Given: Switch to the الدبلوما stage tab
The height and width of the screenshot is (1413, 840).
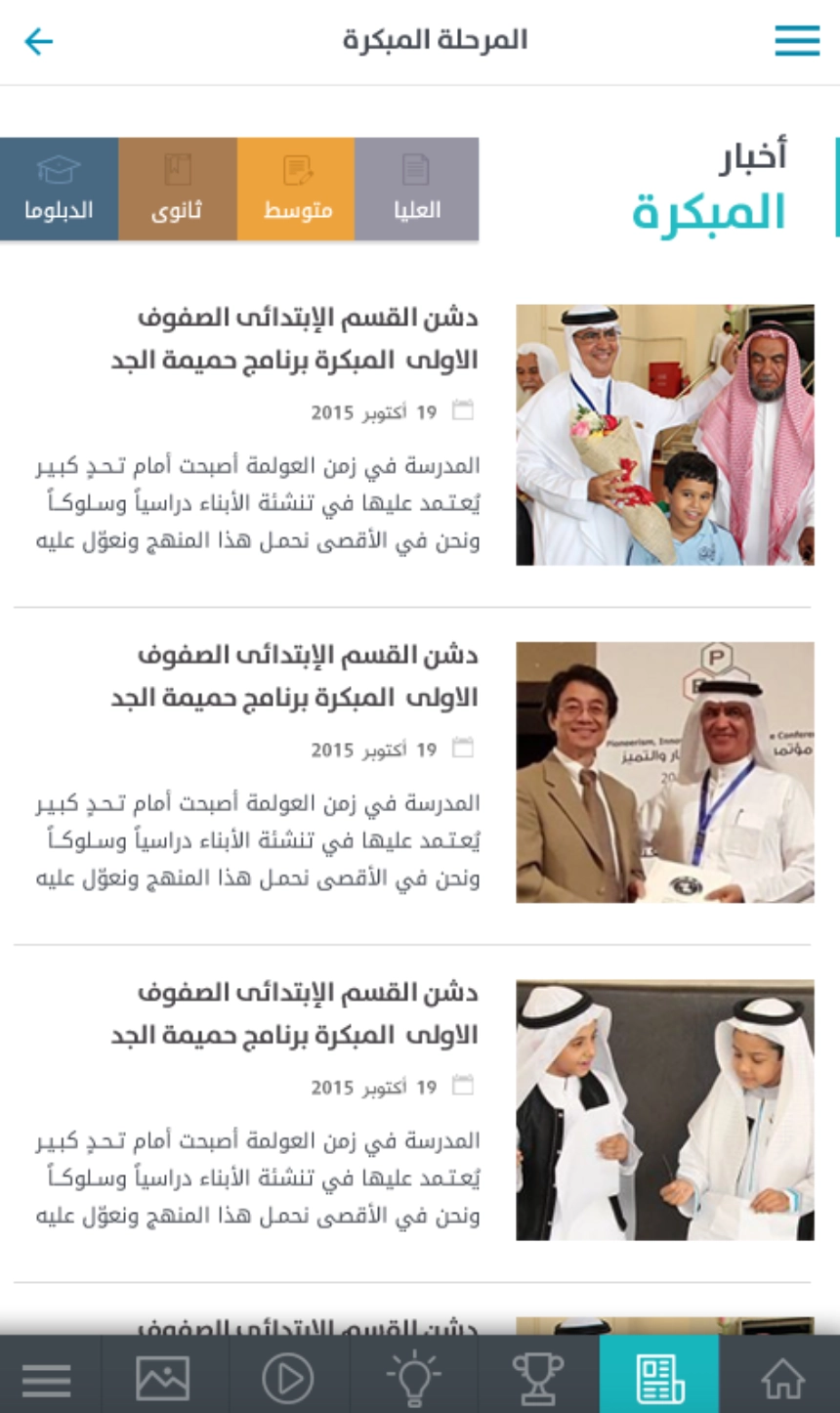Looking at the screenshot, I should pyautogui.click(x=59, y=190).
